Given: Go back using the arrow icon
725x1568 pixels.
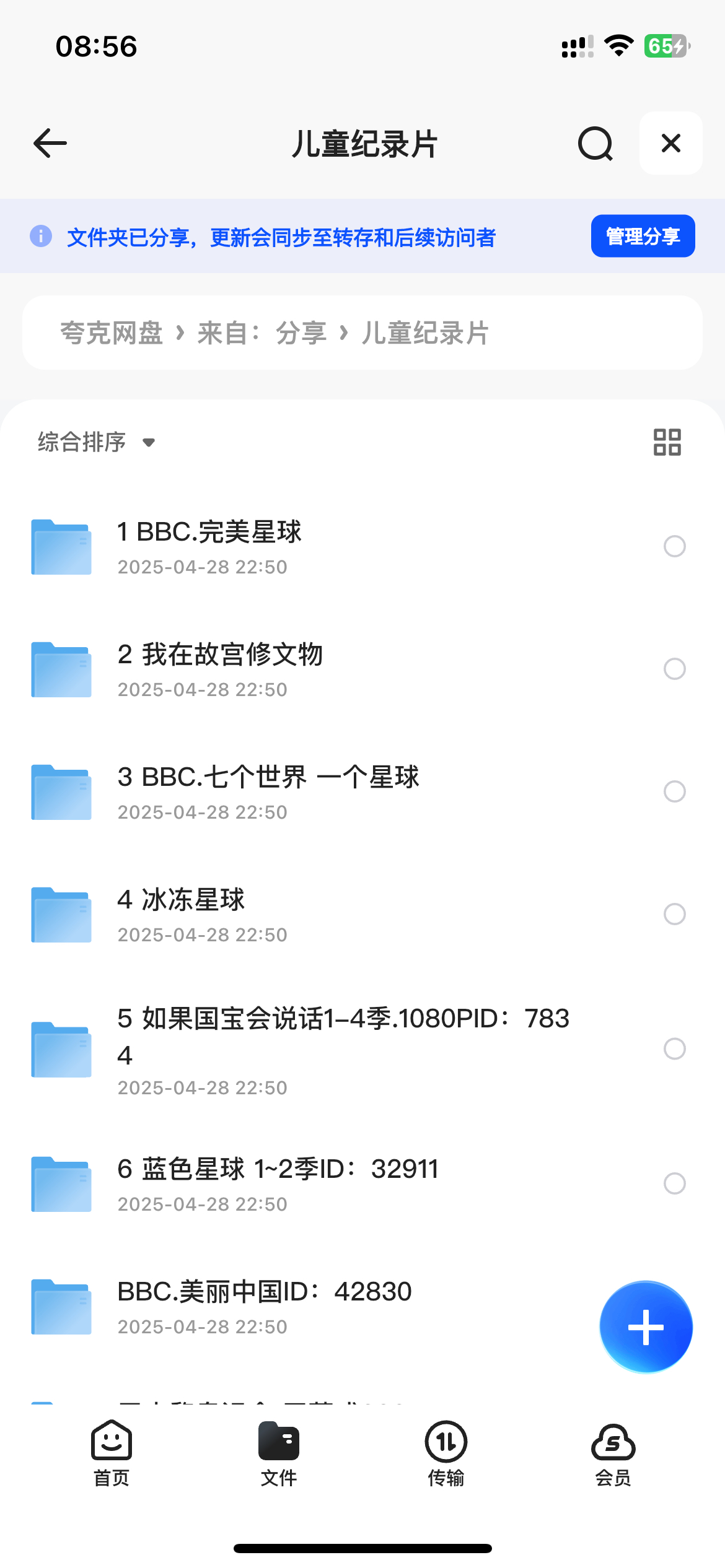Looking at the screenshot, I should [50, 144].
